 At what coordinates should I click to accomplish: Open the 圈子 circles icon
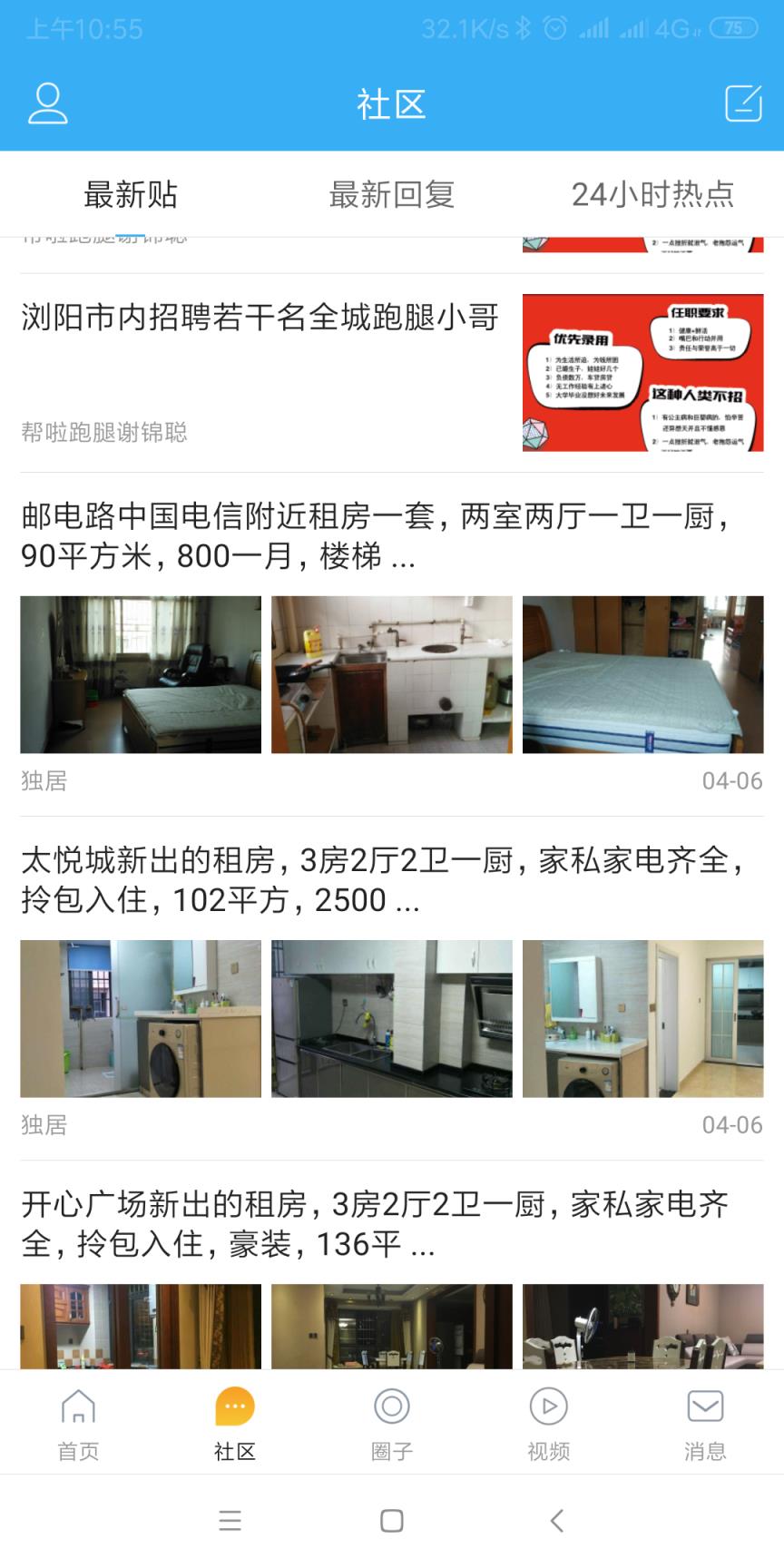[x=391, y=1407]
